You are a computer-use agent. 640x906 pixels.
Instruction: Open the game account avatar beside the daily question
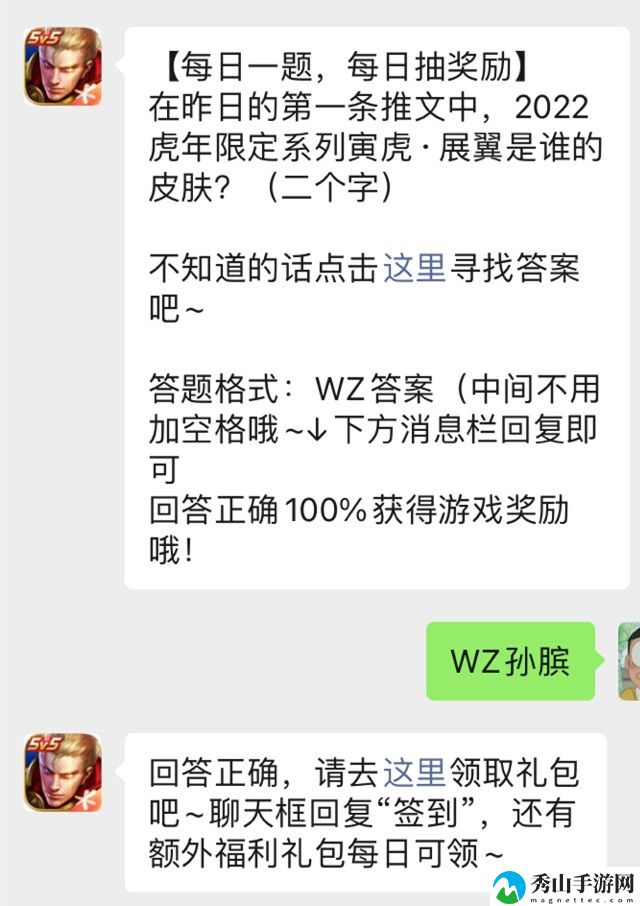62,66
